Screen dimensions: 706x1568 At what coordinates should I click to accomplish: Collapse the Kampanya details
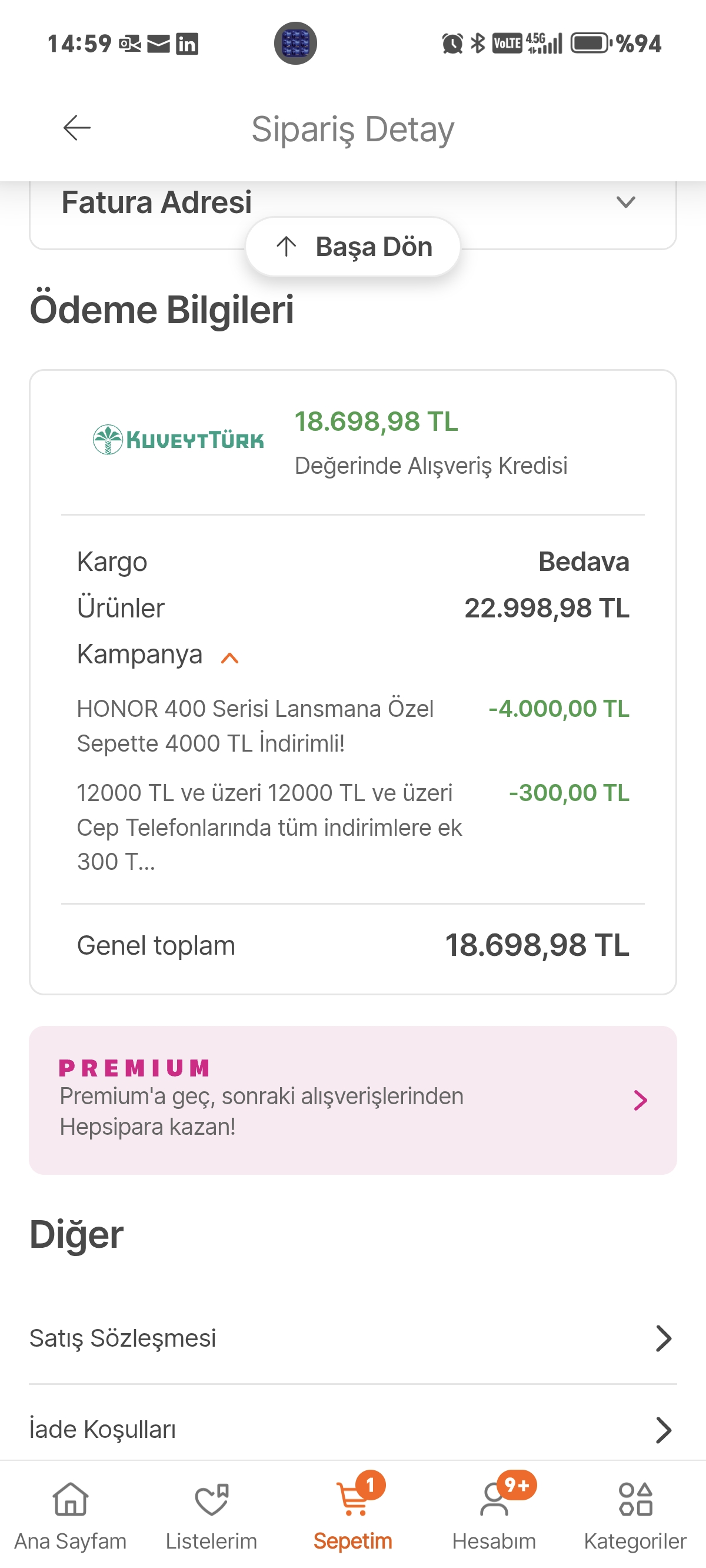click(x=229, y=657)
